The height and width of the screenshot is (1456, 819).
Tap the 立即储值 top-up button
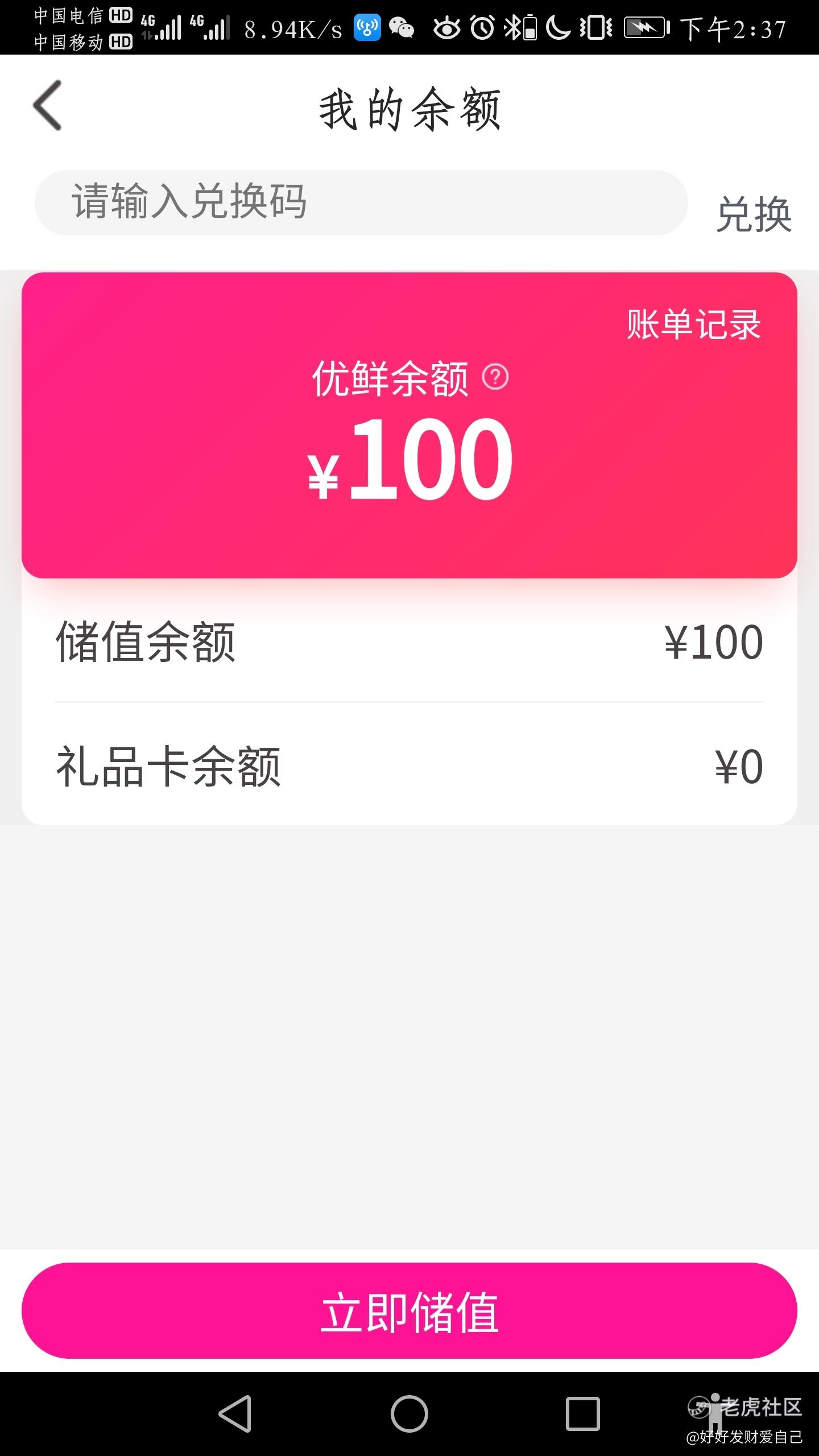tap(409, 1310)
